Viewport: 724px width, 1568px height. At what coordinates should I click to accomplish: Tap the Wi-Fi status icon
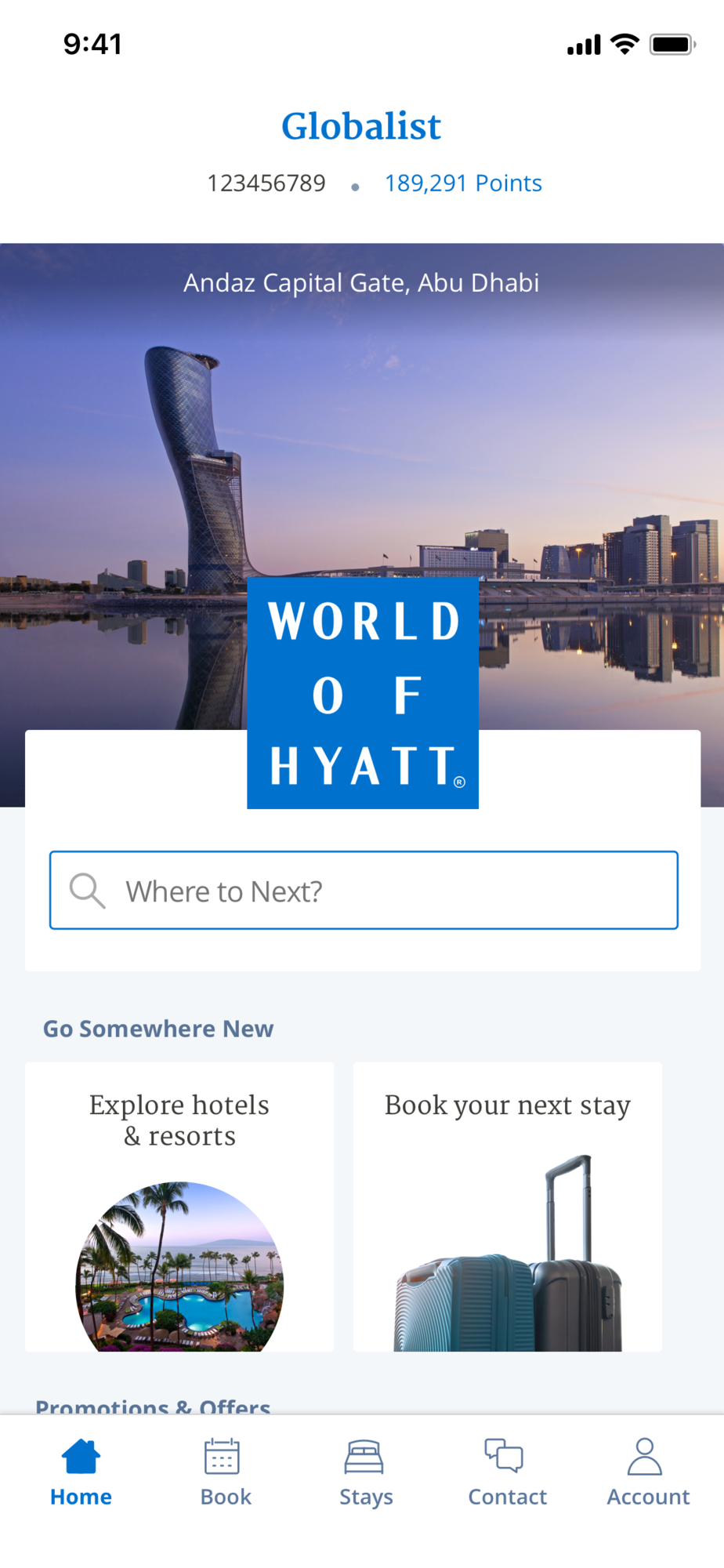coord(623,44)
